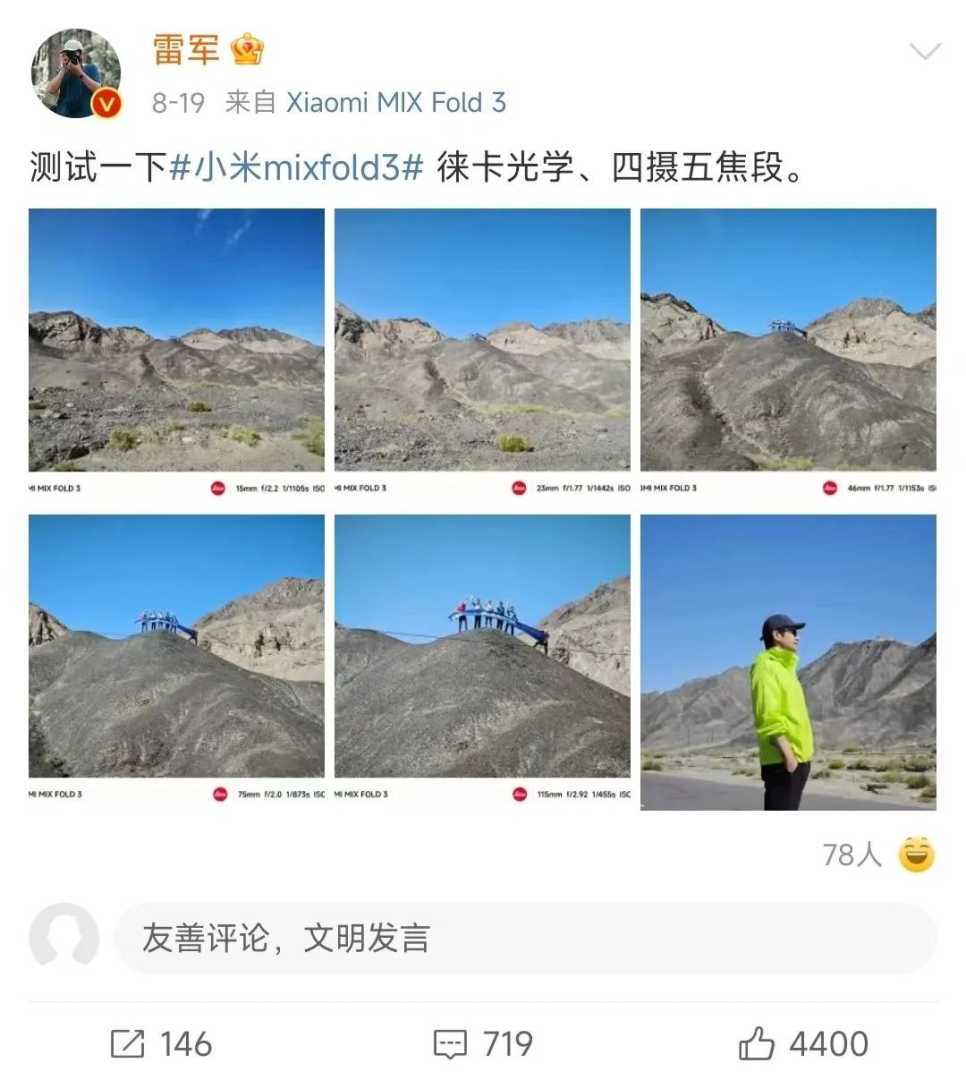Open 雷军's profile avatar
Viewport: 966px width, 1080px height.
tap(75, 73)
